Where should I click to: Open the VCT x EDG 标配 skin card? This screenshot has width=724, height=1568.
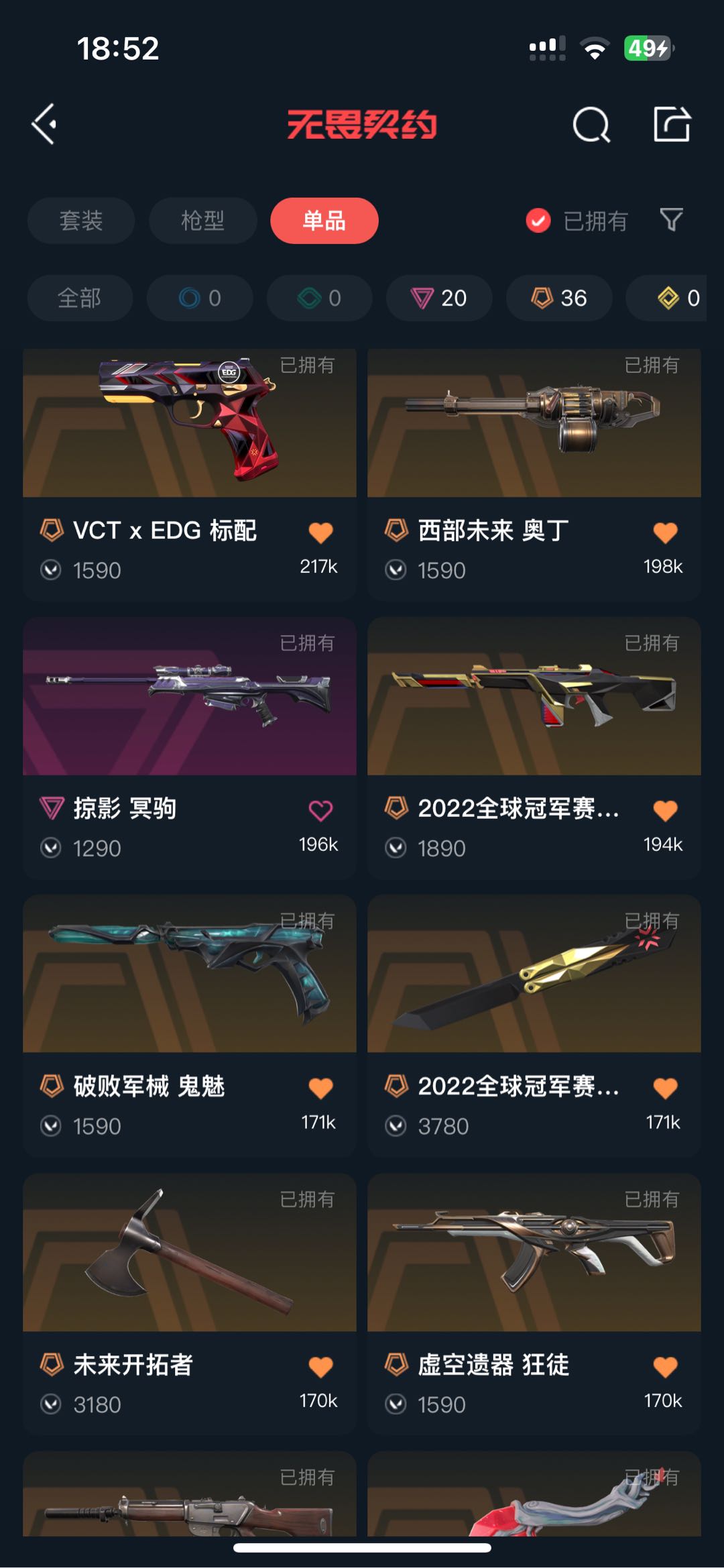point(190,474)
